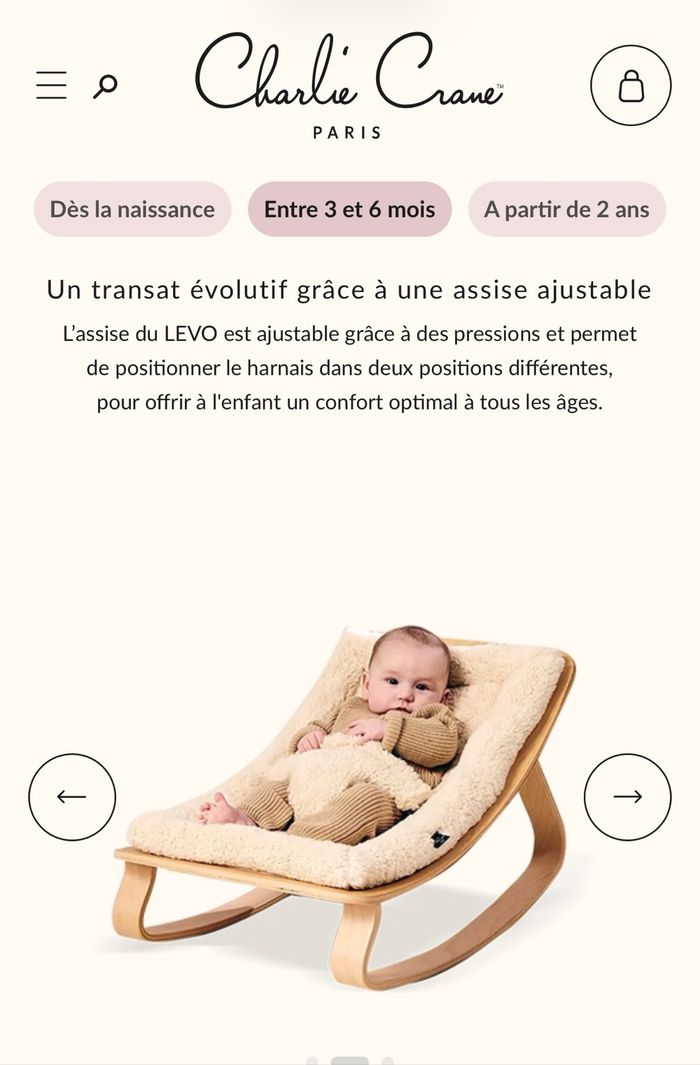Select the Entre 3 et 6 mois tab
This screenshot has height=1065, width=700.
click(x=350, y=209)
